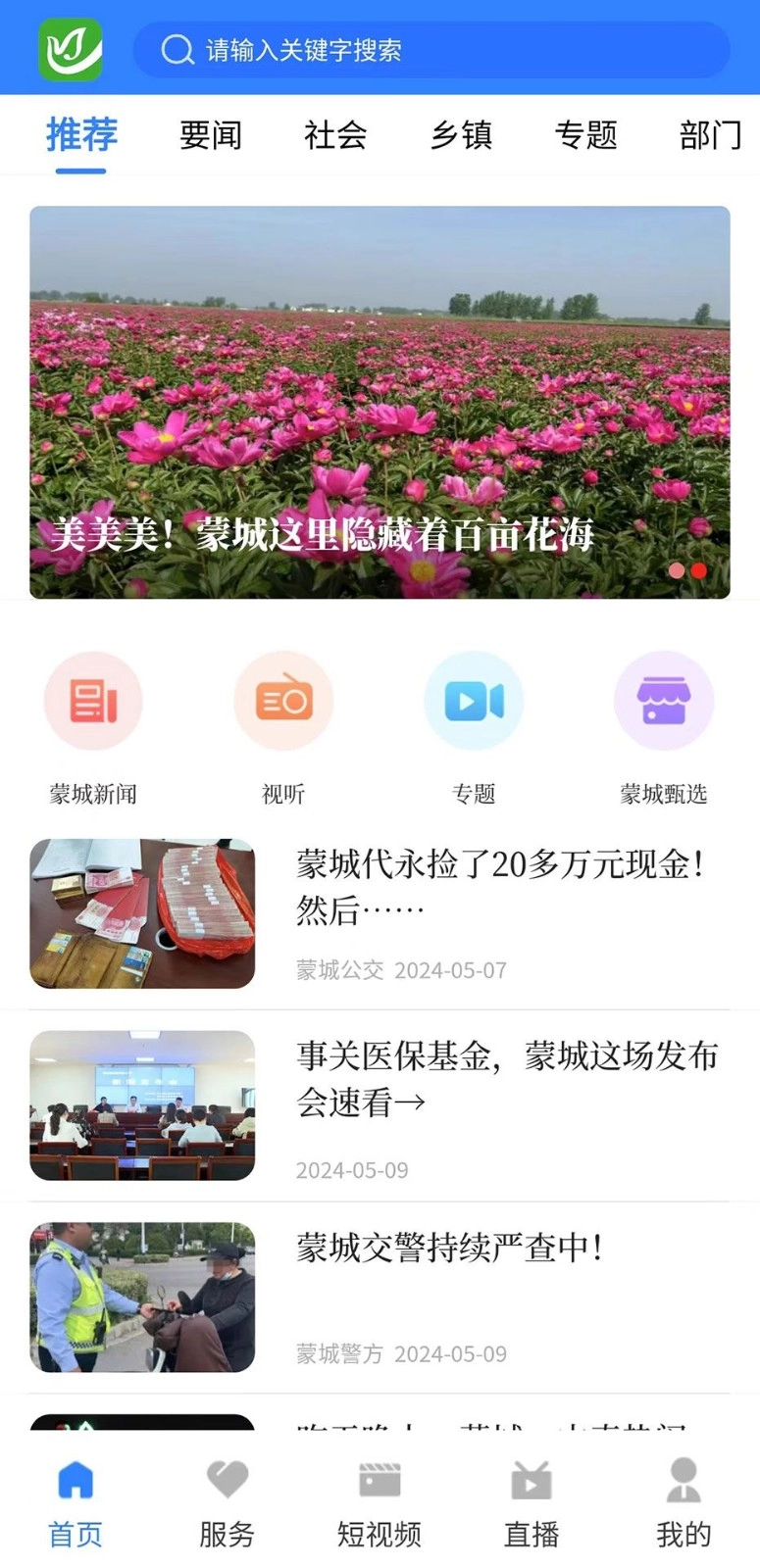The height and width of the screenshot is (1568, 760).
Task: Tap the search magnifier icon
Action: 177,48
